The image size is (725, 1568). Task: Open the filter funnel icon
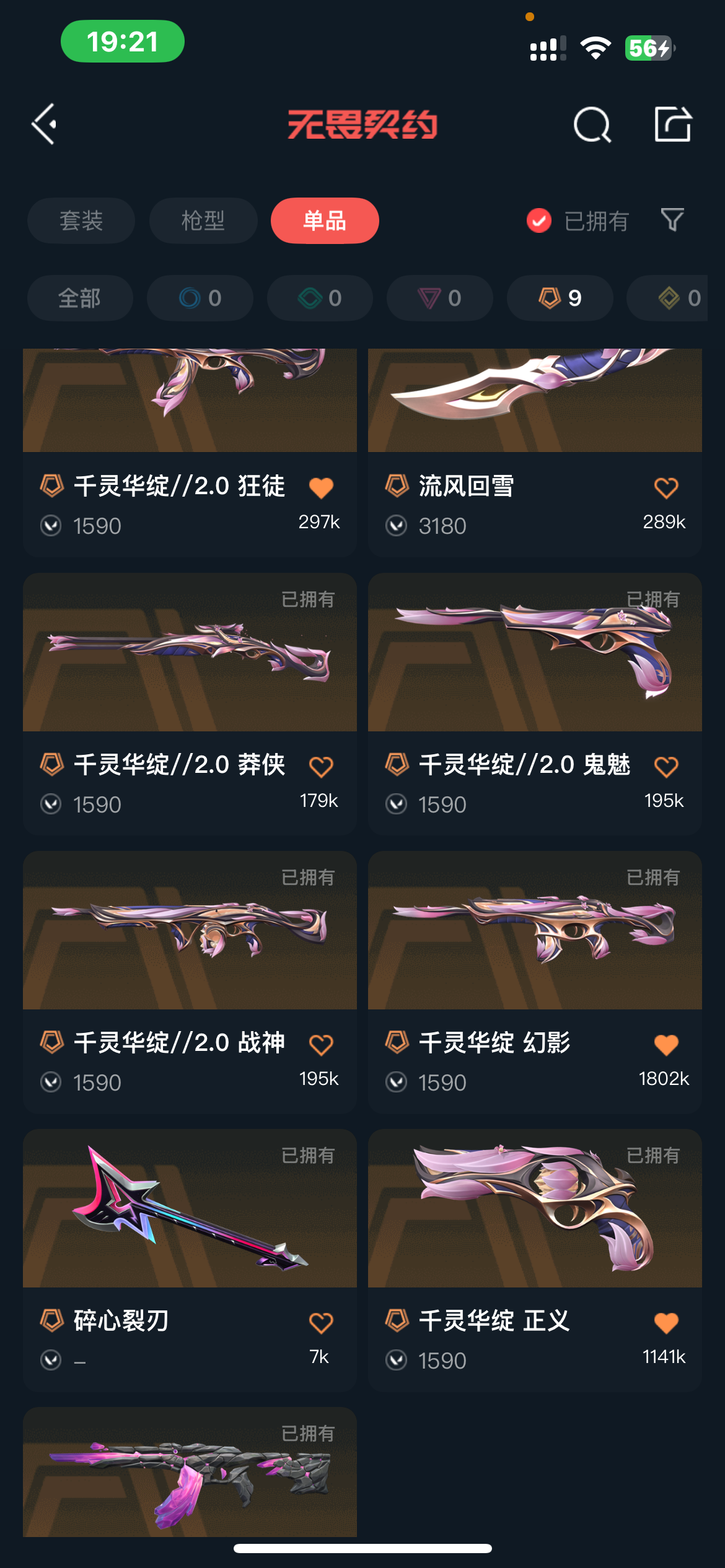[672, 220]
